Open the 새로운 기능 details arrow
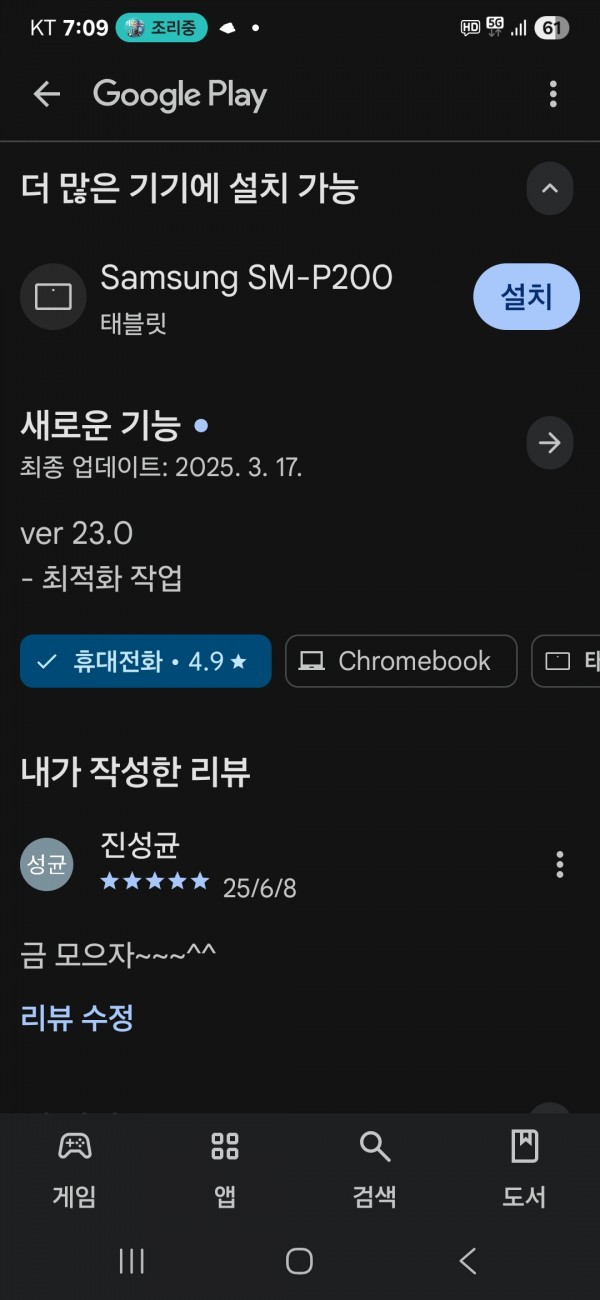Screen dimensions: 600x1300 [550, 443]
